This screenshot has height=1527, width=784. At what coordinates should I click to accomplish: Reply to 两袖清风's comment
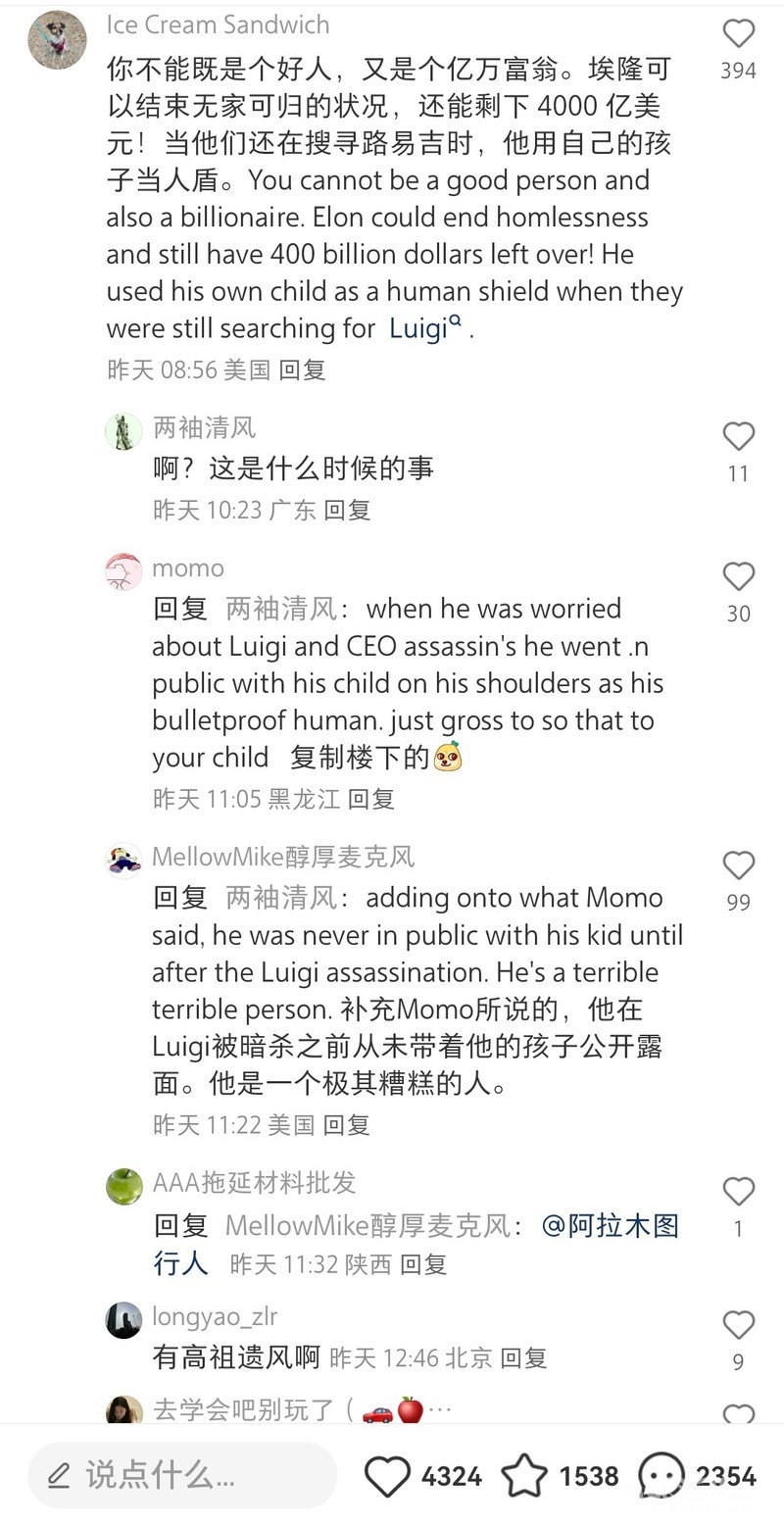tap(347, 510)
